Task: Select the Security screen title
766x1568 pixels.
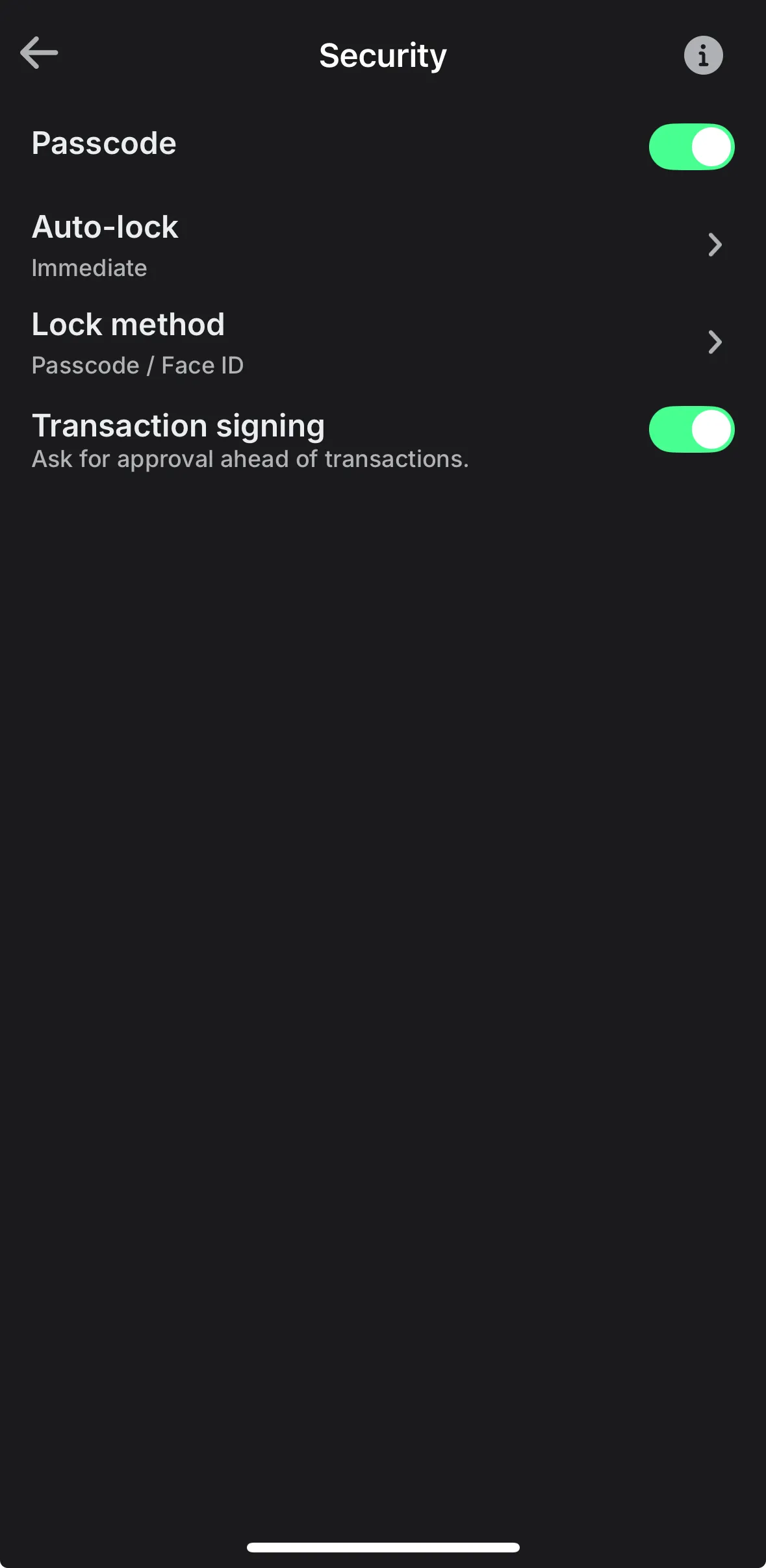Action: click(382, 55)
